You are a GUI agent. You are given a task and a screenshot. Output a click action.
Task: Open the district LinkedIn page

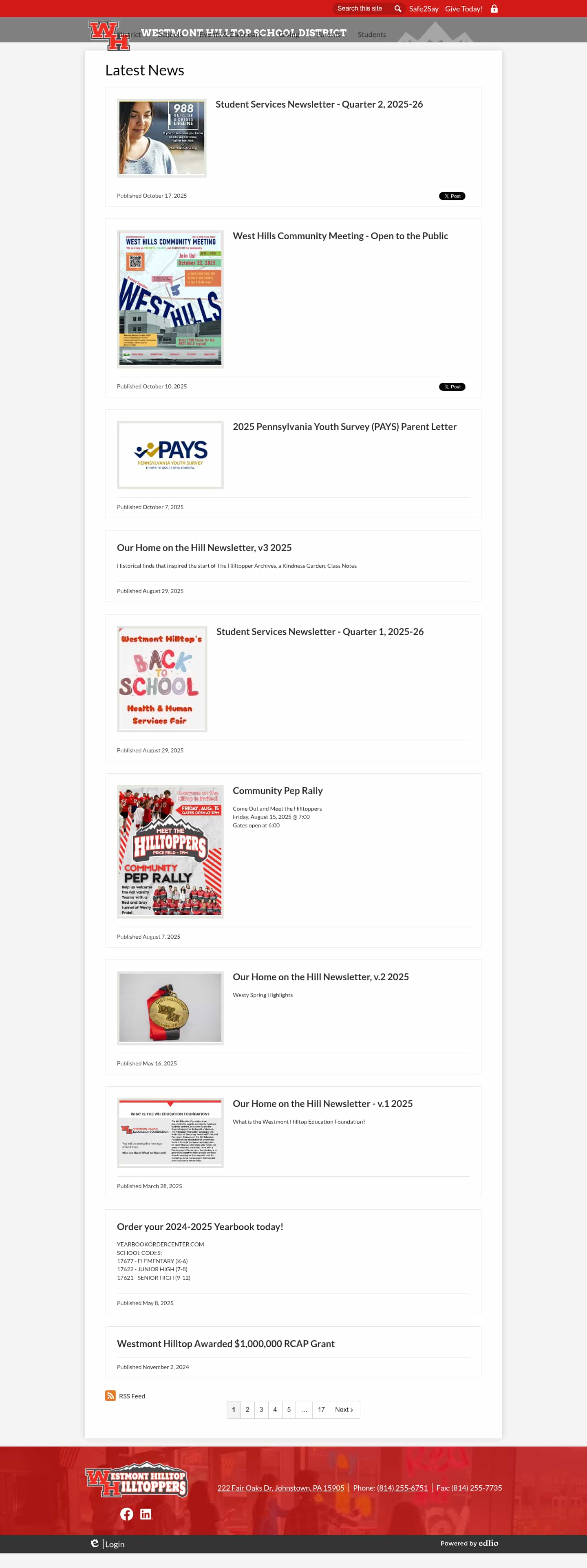click(146, 1514)
